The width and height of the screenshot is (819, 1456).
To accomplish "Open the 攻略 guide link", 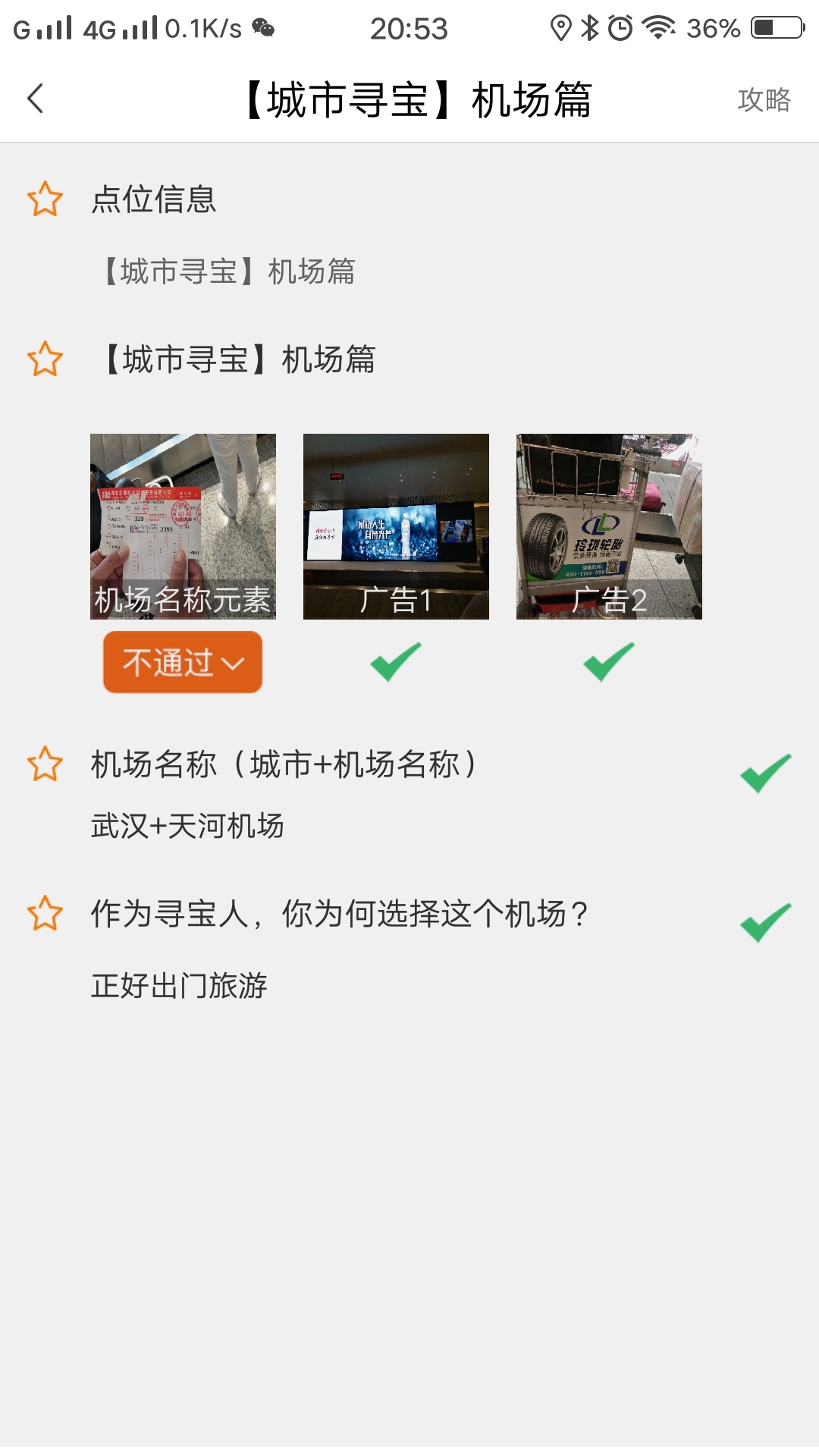I will click(764, 99).
